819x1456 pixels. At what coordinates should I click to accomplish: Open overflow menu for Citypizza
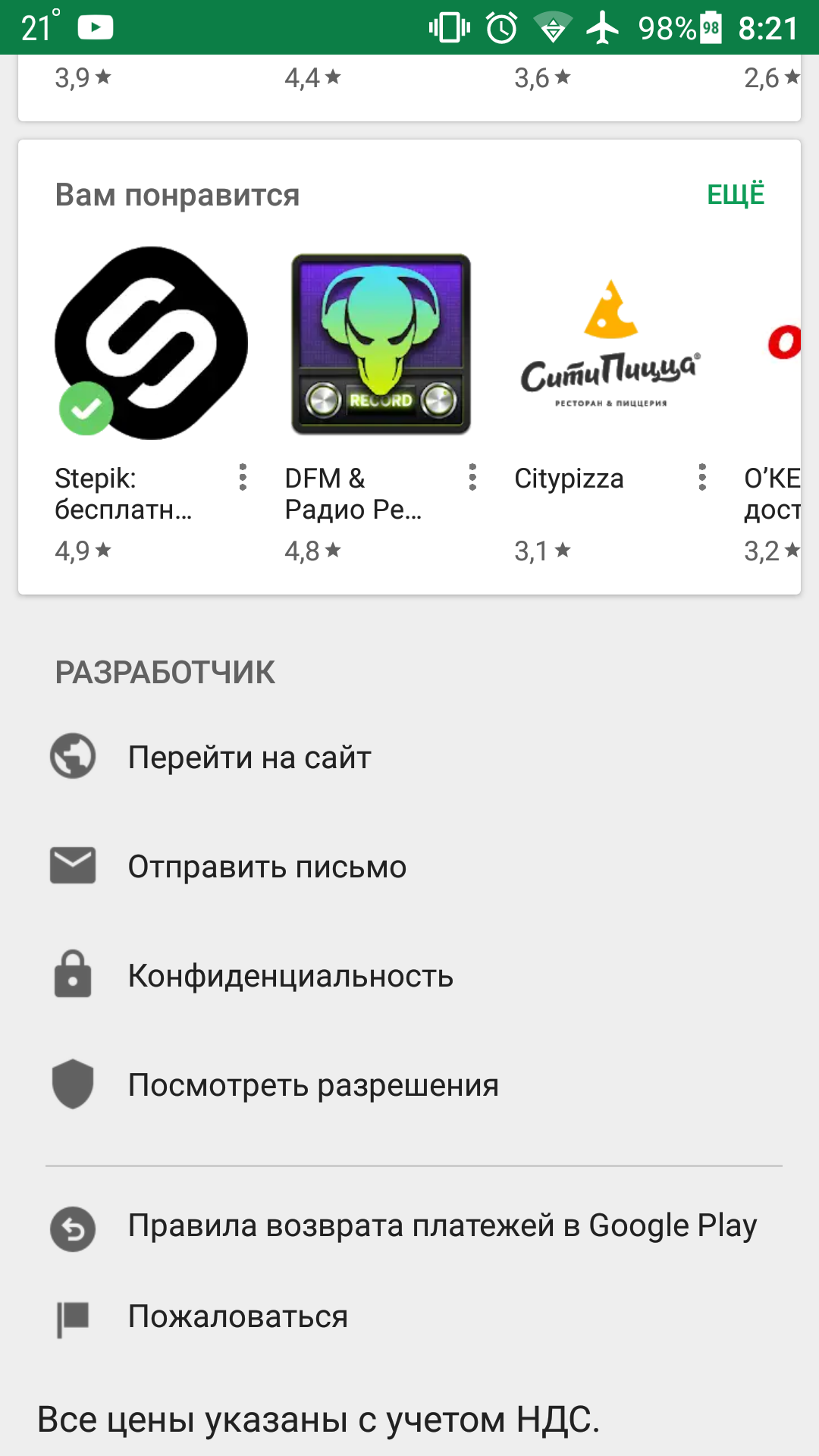[x=702, y=478]
